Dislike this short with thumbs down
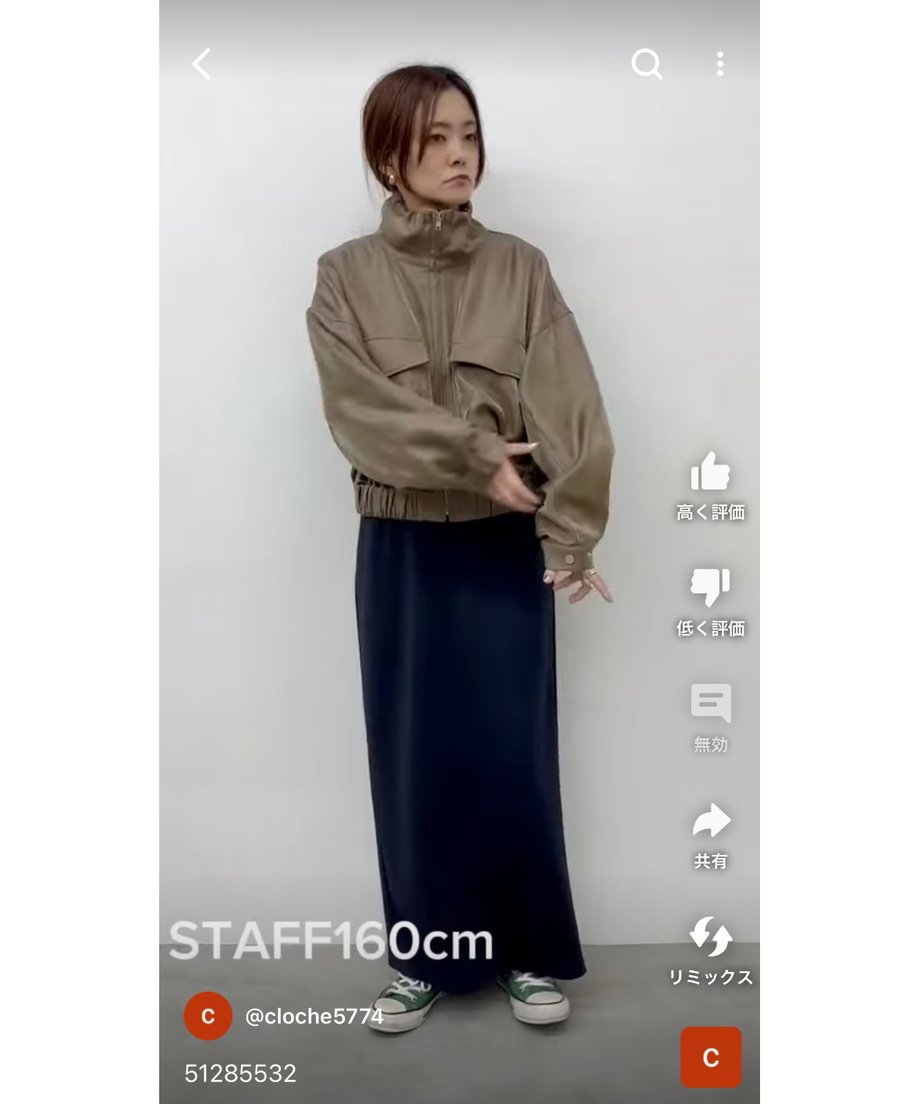 point(710,588)
